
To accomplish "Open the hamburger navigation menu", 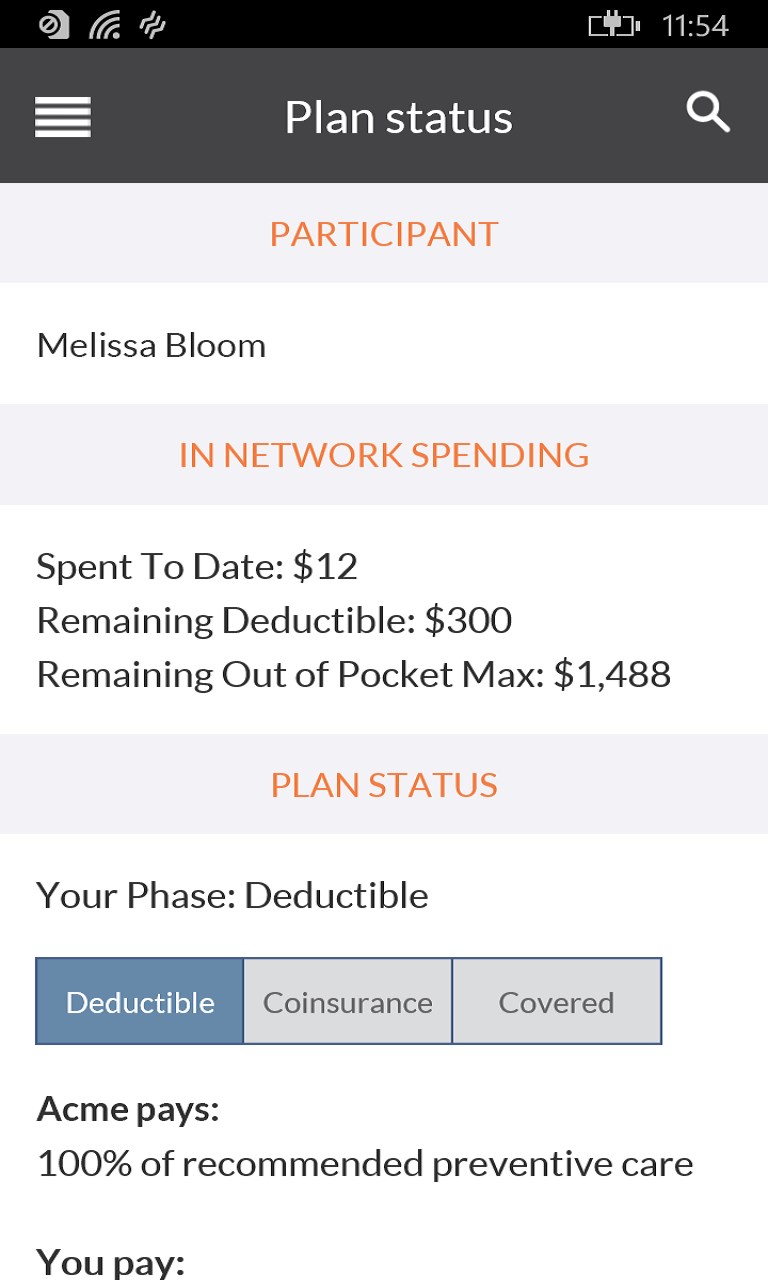I will pos(63,117).
